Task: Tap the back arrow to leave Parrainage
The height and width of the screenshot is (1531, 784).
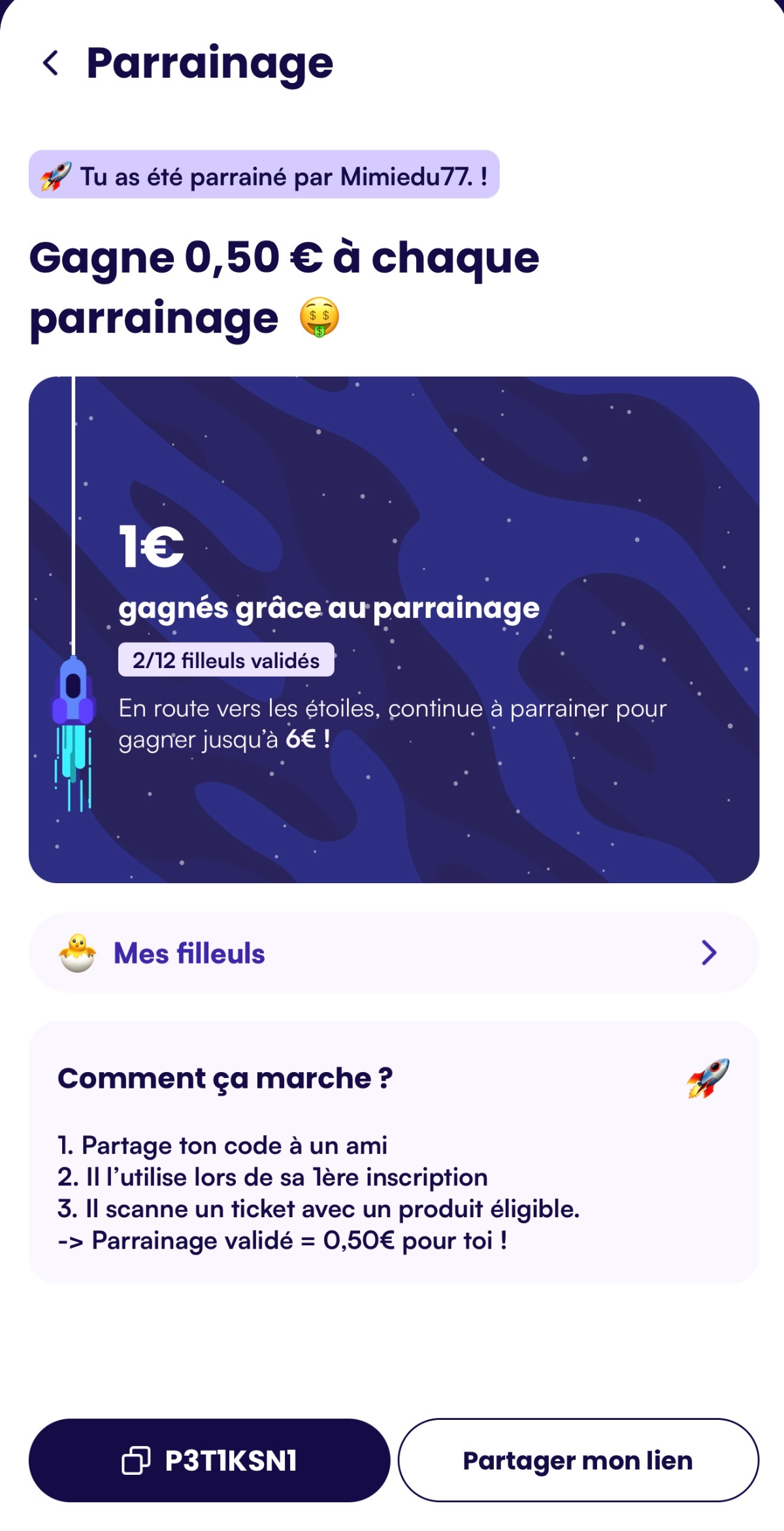Action: [51, 63]
